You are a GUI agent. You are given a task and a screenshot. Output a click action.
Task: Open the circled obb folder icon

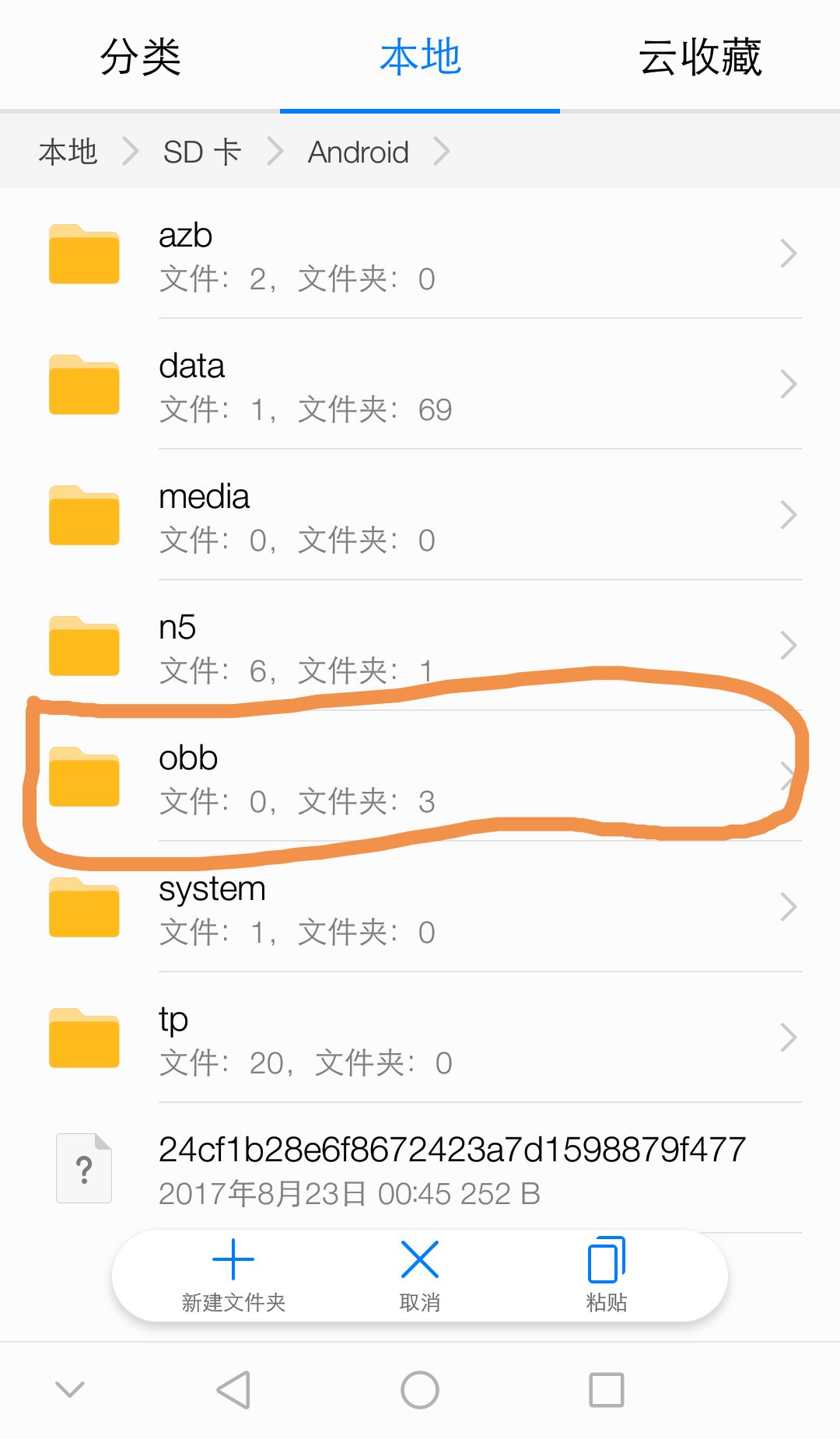pyautogui.click(x=82, y=776)
